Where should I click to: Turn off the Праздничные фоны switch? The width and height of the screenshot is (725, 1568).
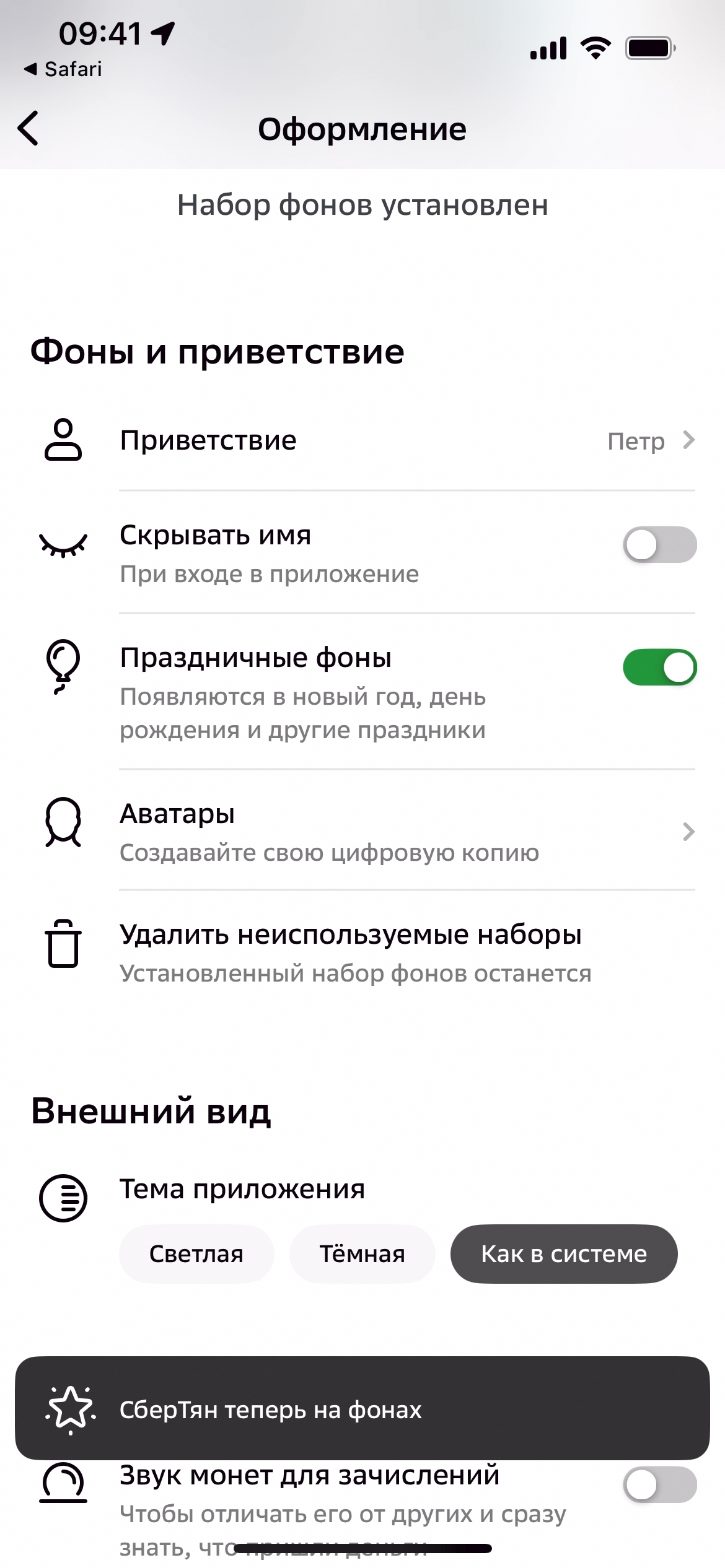(659, 667)
